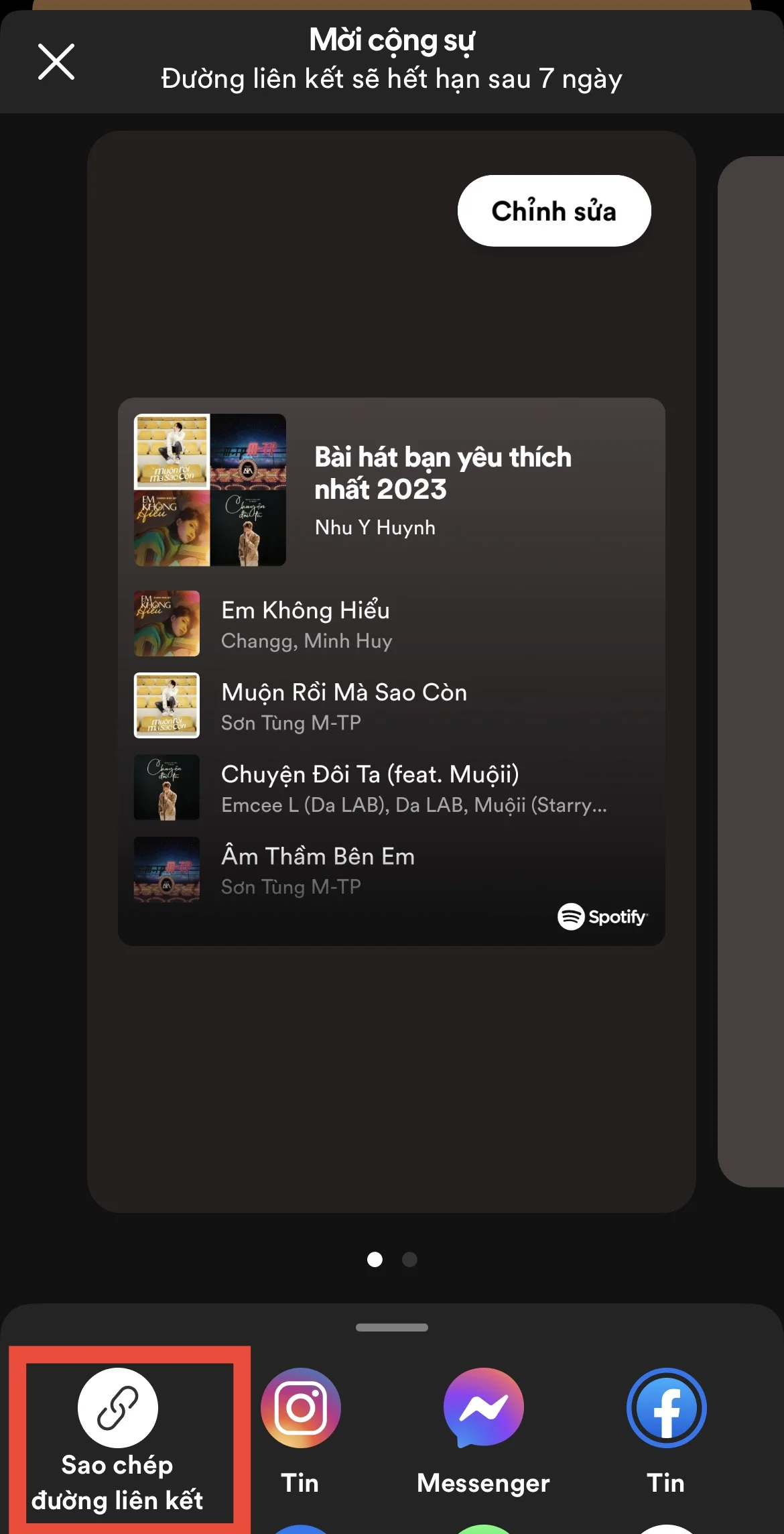This screenshot has height=1534, width=784.
Task: Tap the album art for Muộn Rồi Mà Sao Còn
Action: click(166, 706)
